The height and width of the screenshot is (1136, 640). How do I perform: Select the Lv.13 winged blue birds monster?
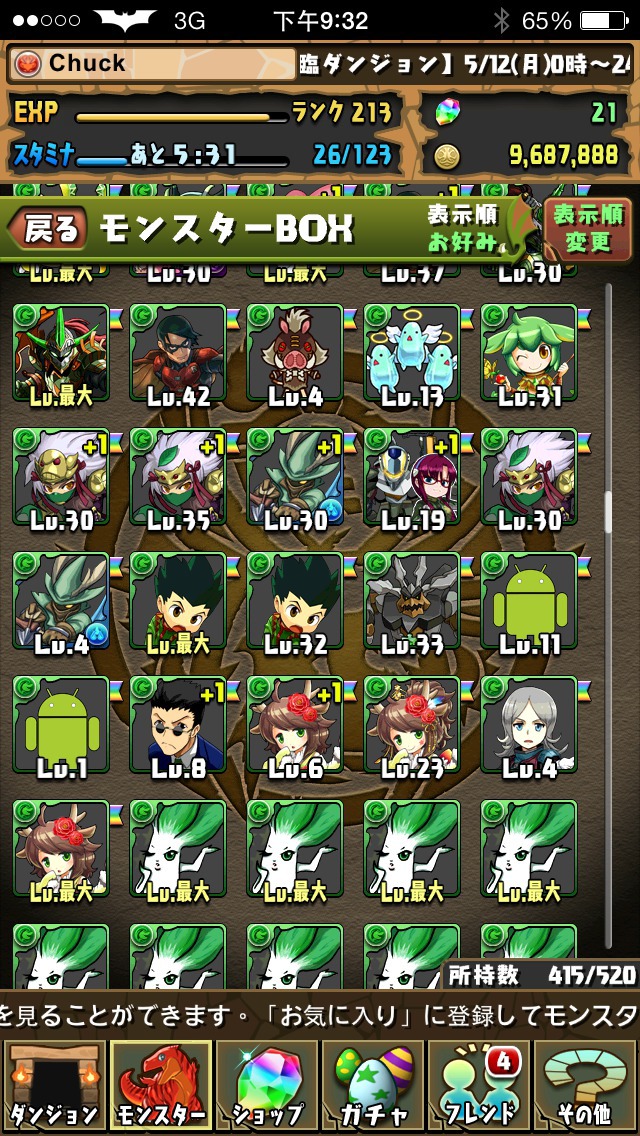(x=412, y=353)
